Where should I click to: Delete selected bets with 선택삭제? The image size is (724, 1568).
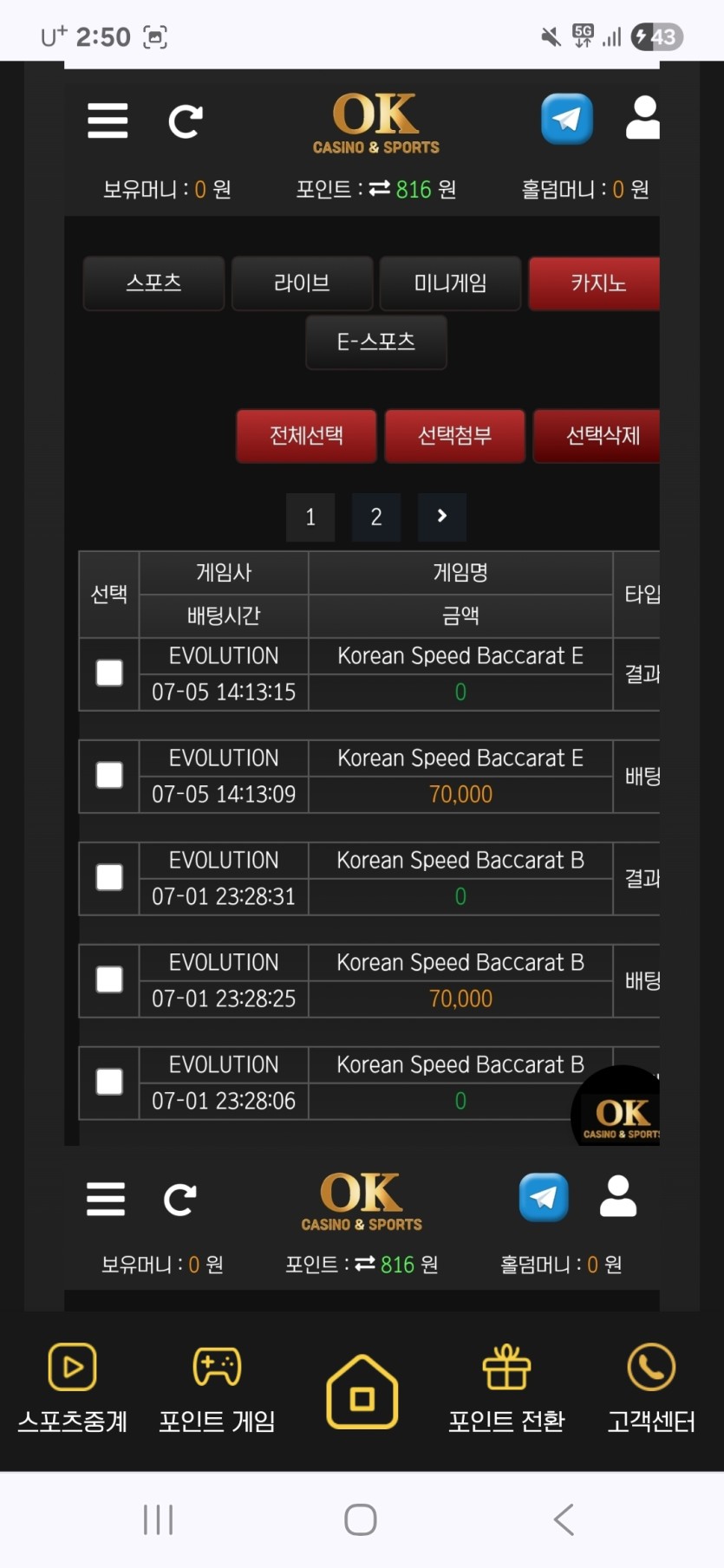598,436
